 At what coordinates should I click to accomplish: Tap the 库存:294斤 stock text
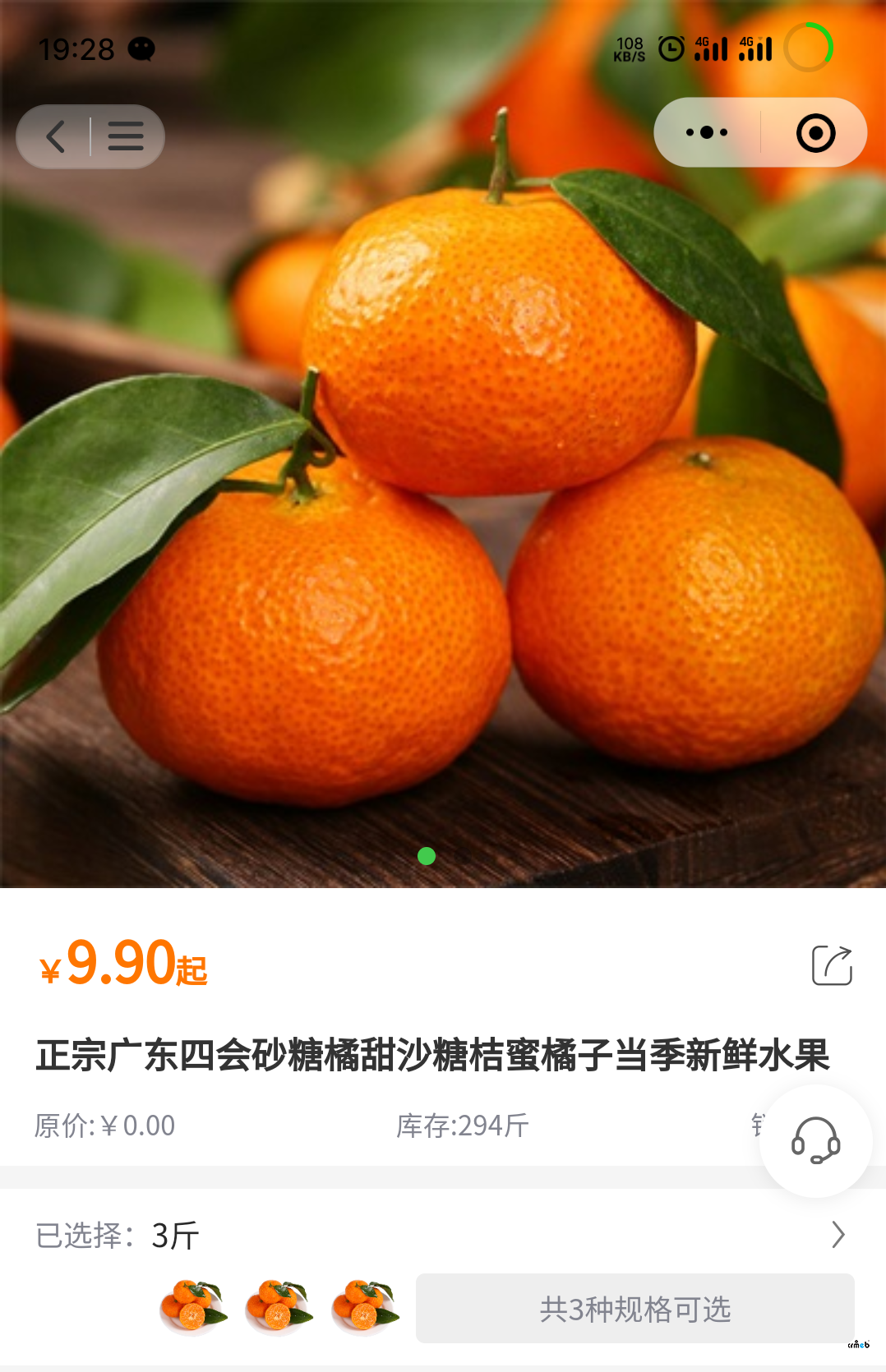point(462,1126)
